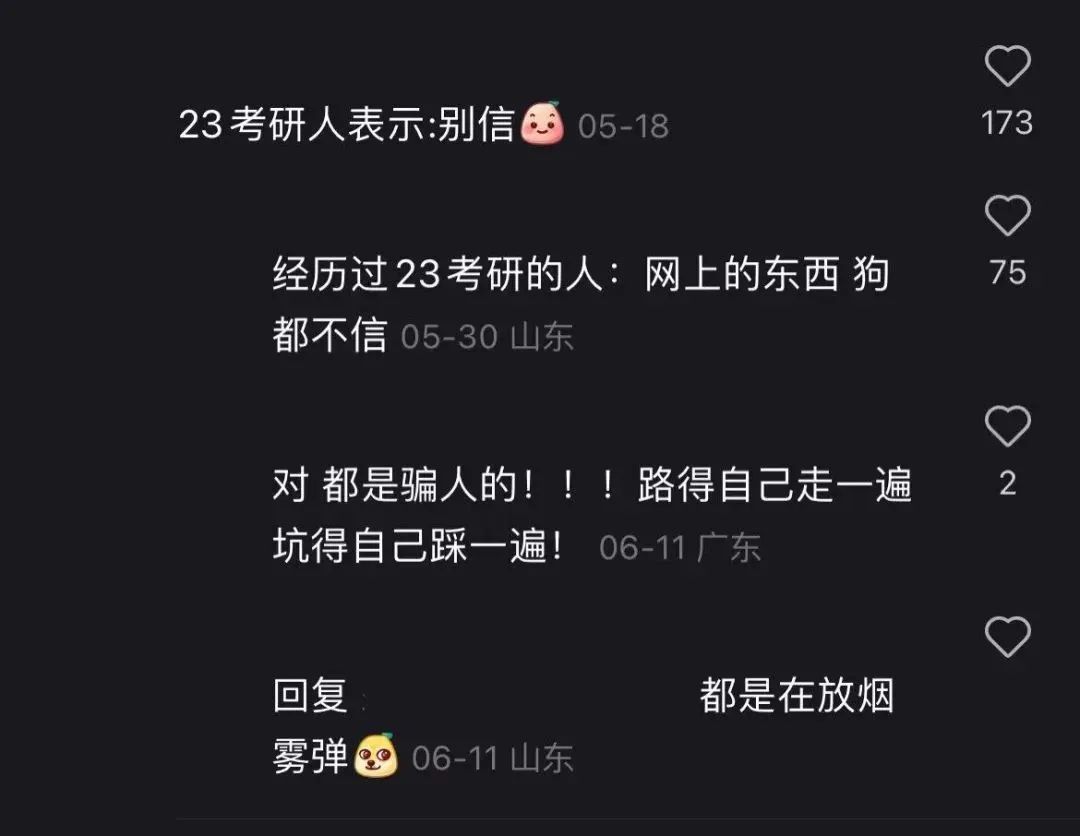Like the comment '23考研人表示:别信'

(x=1007, y=68)
